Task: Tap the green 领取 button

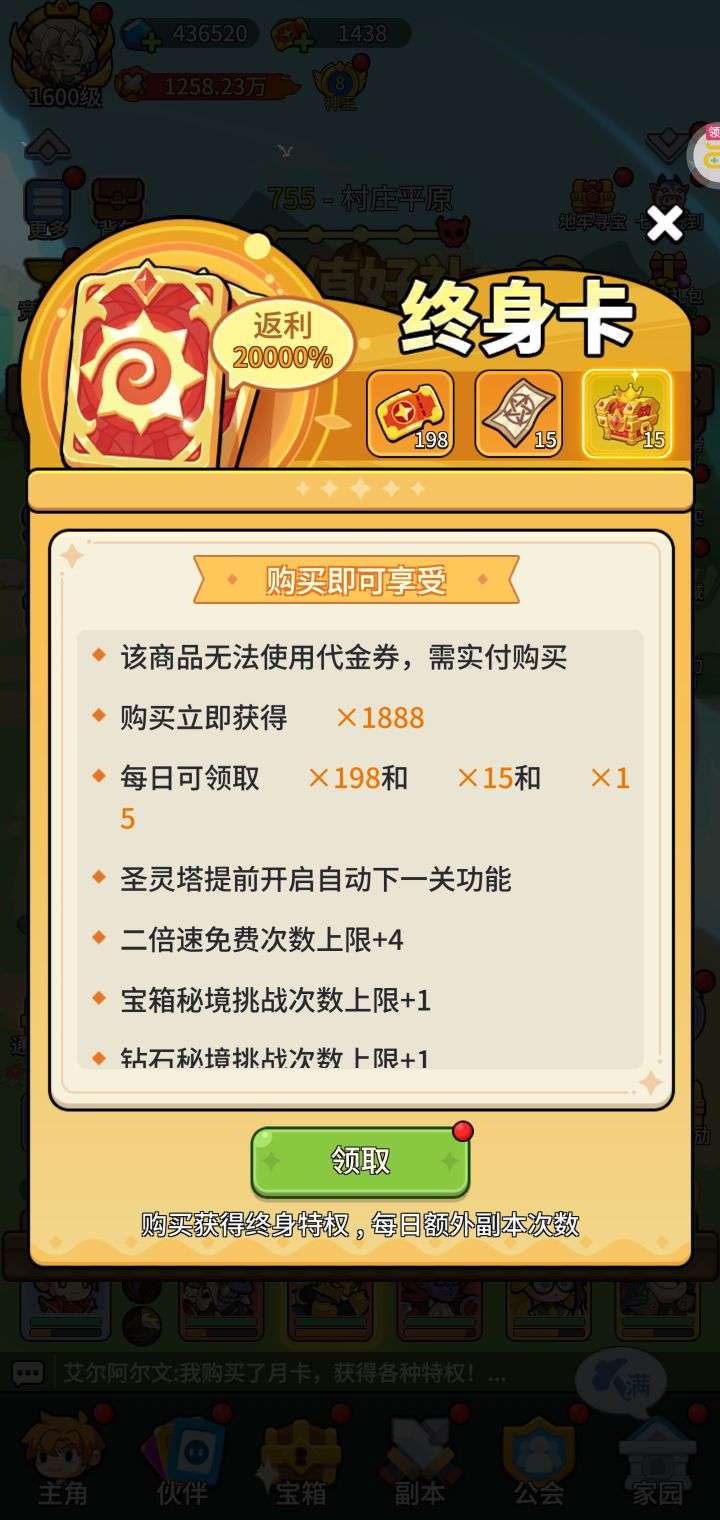Action: 360,1161
